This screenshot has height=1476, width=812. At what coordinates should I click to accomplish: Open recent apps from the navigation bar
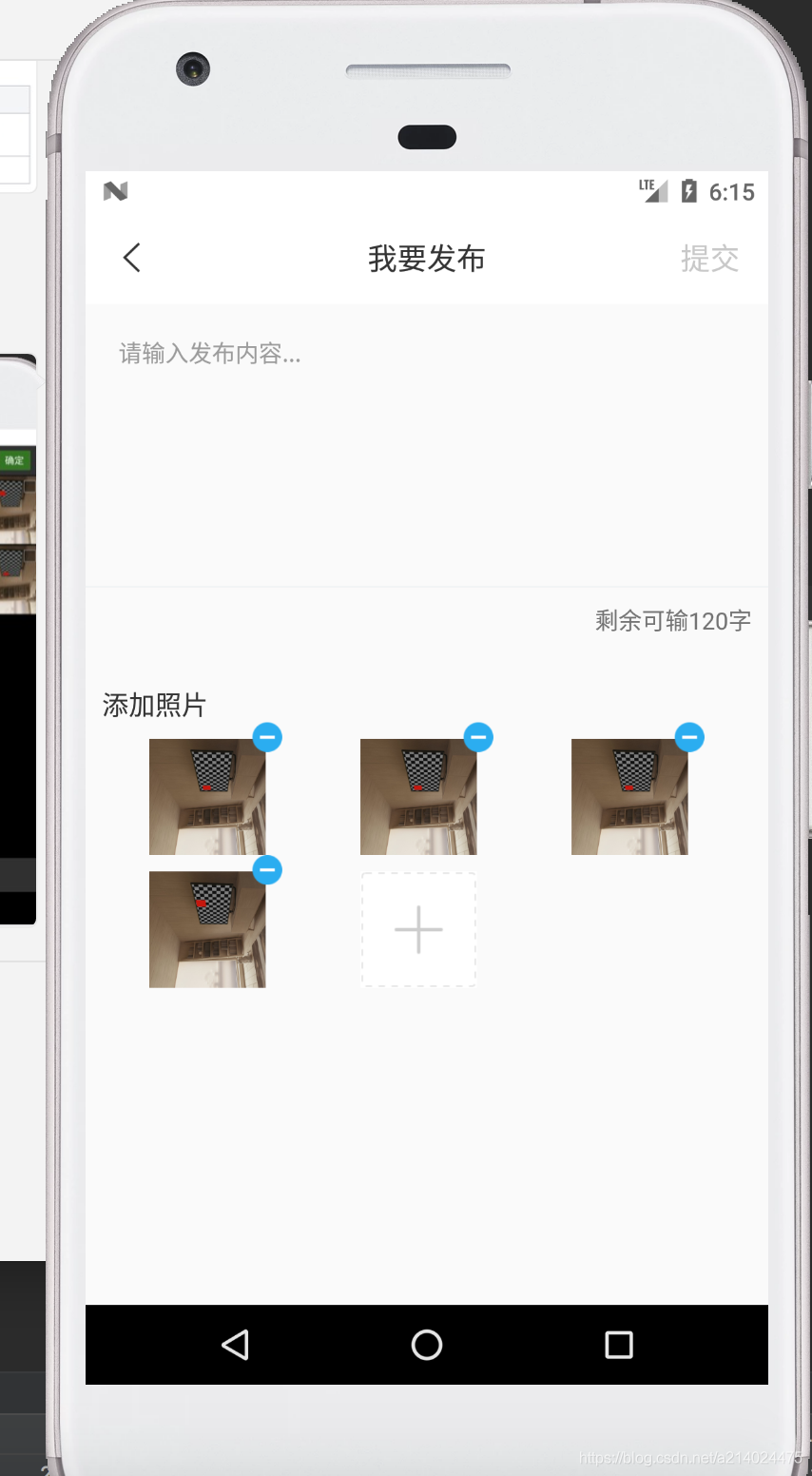point(619,1345)
